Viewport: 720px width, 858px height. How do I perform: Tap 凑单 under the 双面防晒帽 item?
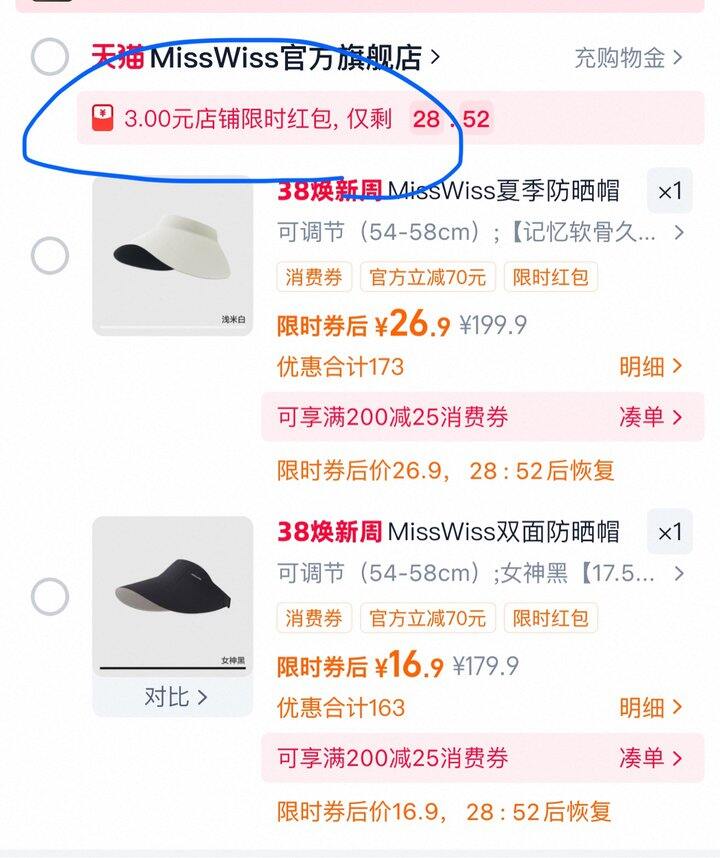(650, 758)
